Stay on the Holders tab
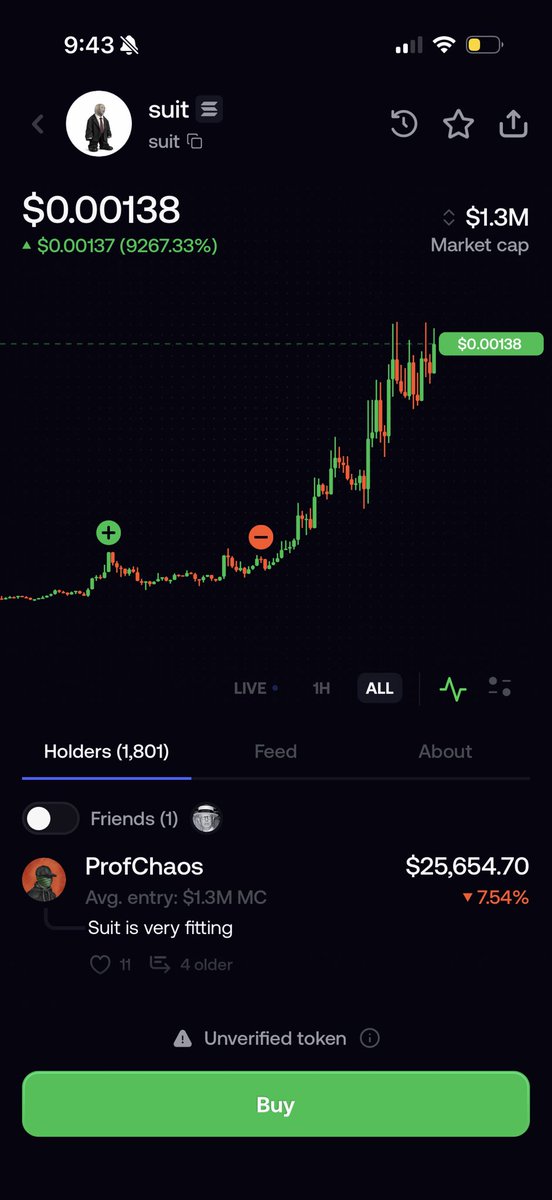Screen dimensions: 552x1200 (106, 751)
